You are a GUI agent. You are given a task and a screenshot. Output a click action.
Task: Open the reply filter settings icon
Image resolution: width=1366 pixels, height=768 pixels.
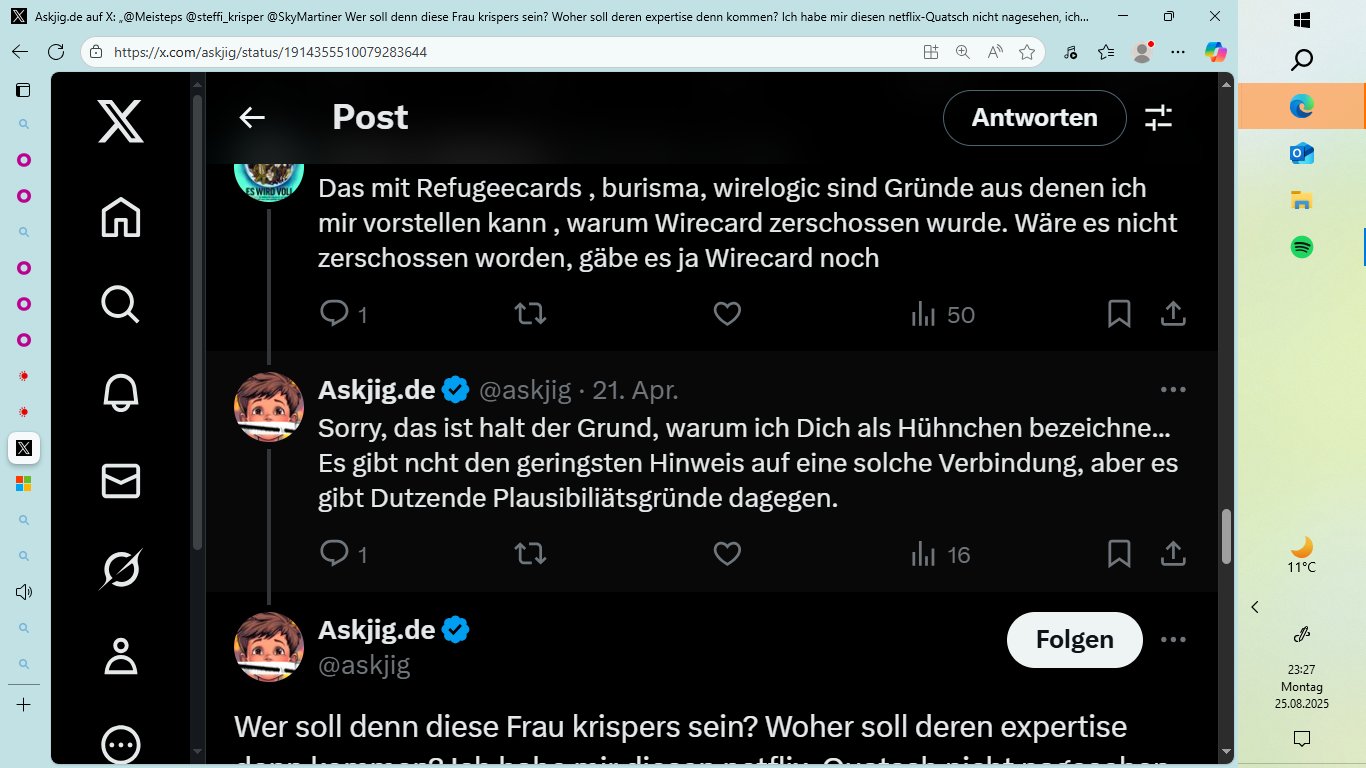1158,118
